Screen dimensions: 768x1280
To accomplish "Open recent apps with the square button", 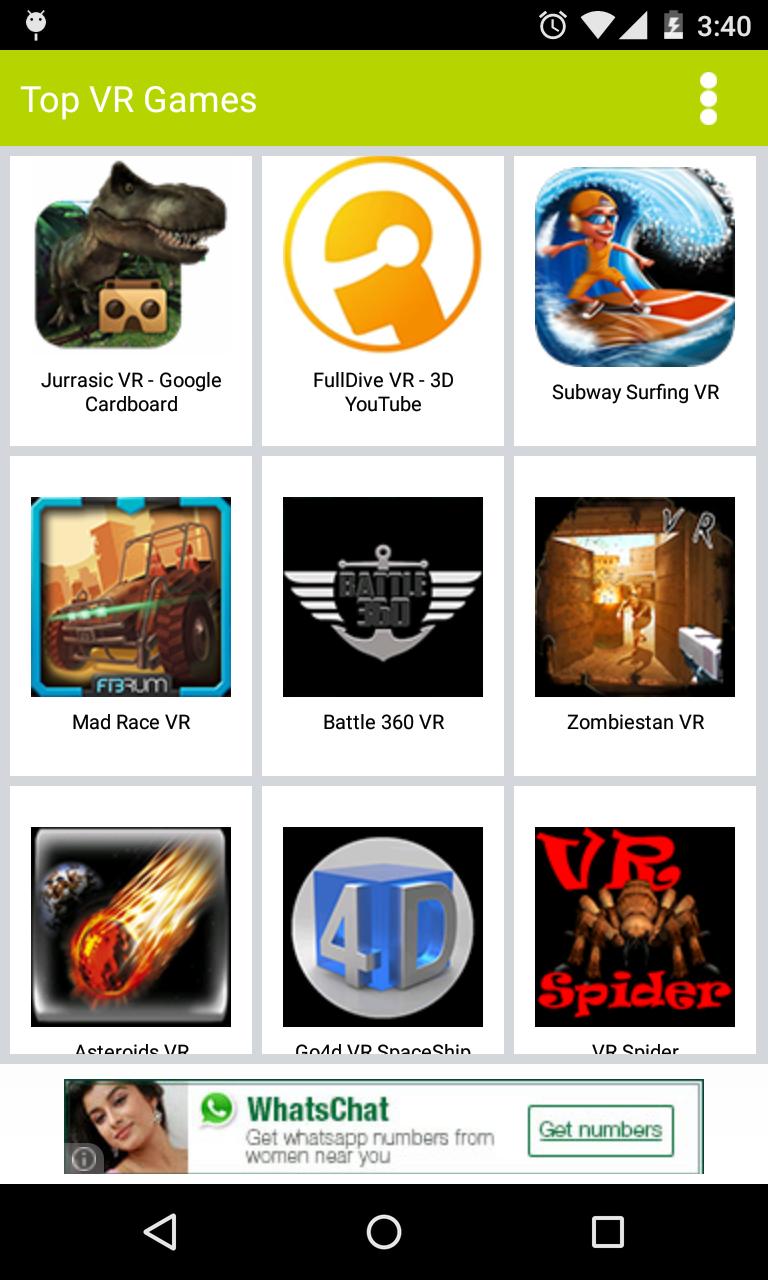I will click(x=605, y=1232).
